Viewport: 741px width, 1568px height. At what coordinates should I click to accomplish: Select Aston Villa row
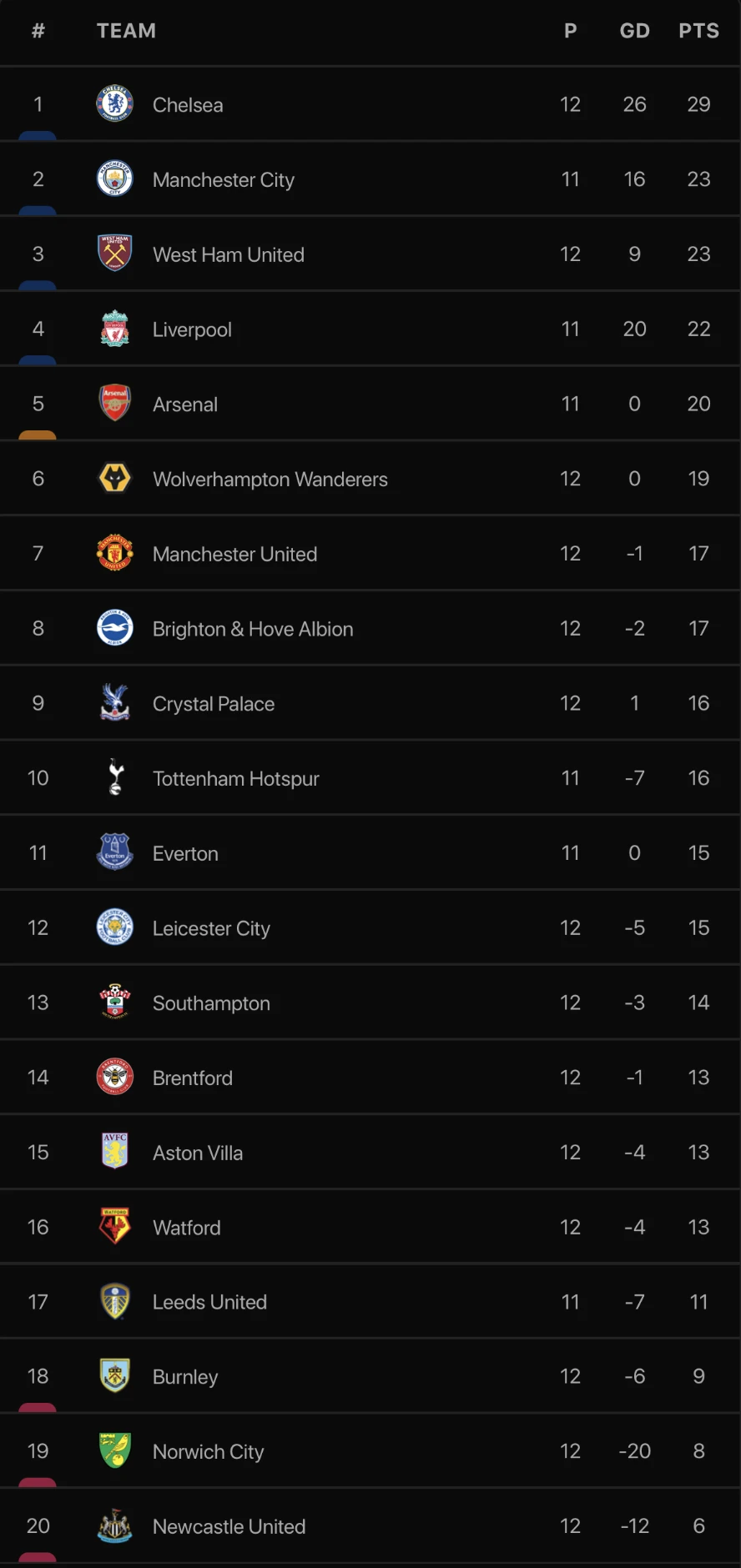click(x=197, y=1153)
